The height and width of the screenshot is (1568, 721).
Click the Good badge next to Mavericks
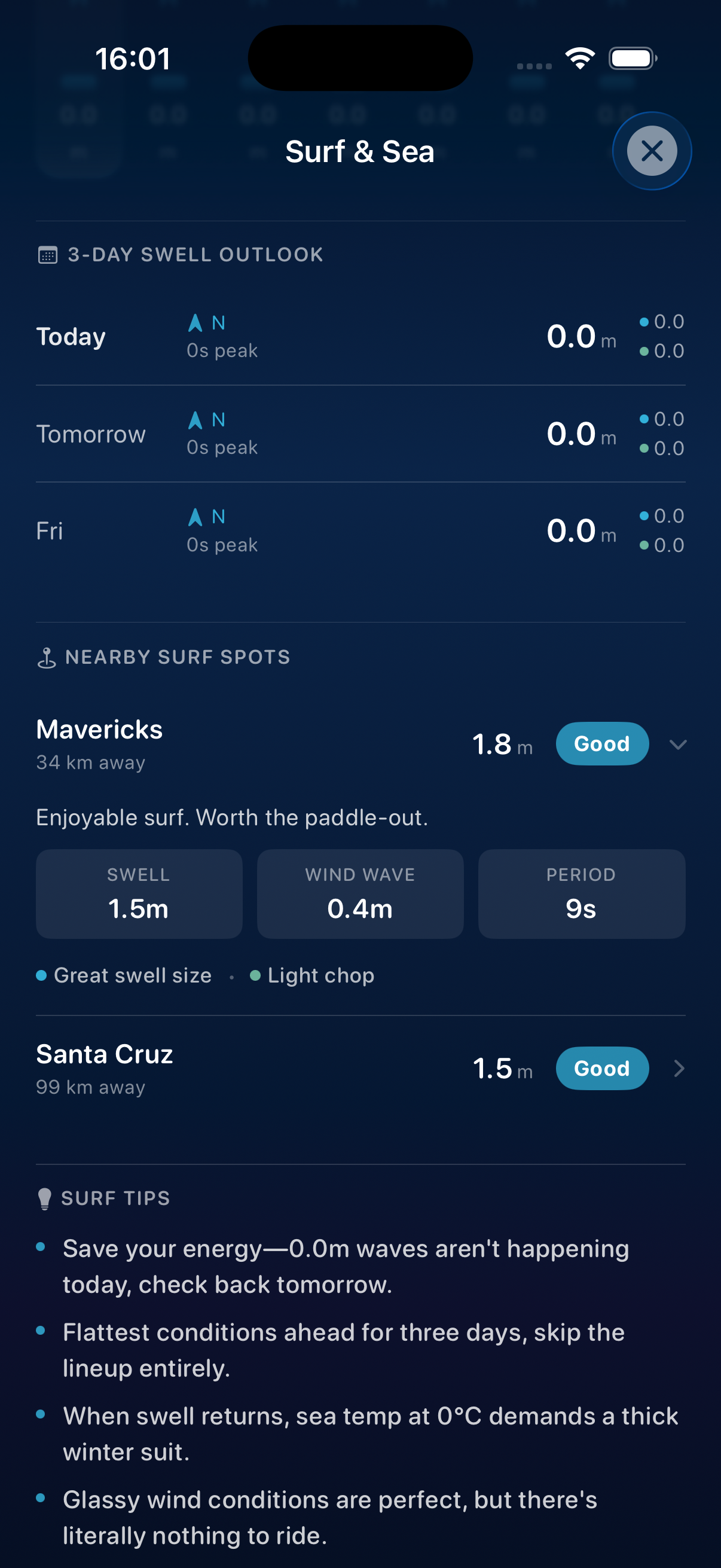(x=602, y=744)
